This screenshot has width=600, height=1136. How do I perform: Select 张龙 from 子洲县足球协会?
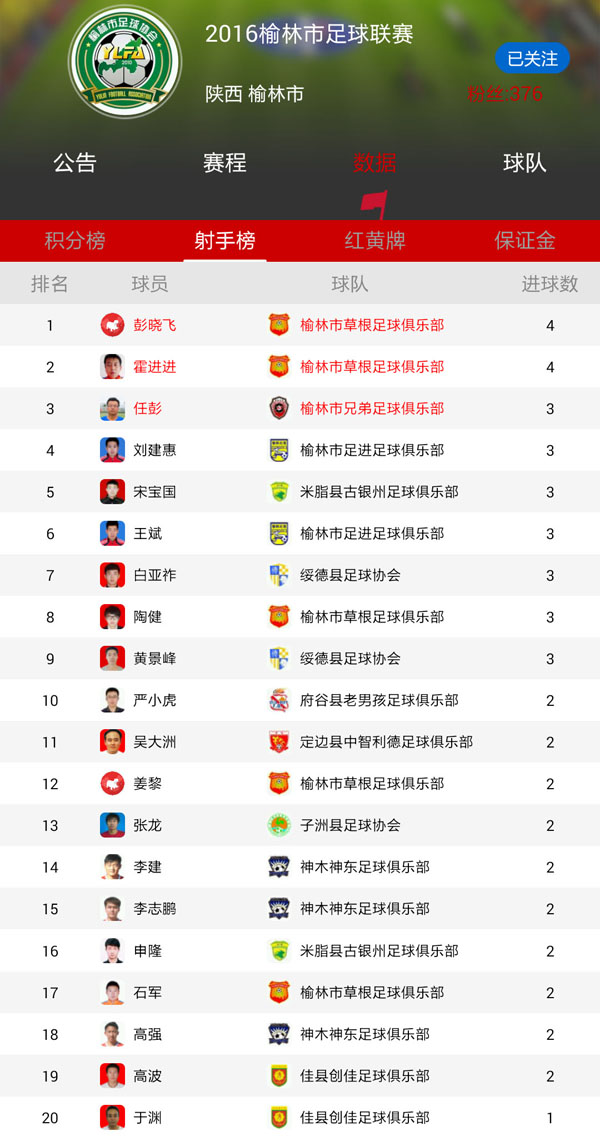pos(148,825)
